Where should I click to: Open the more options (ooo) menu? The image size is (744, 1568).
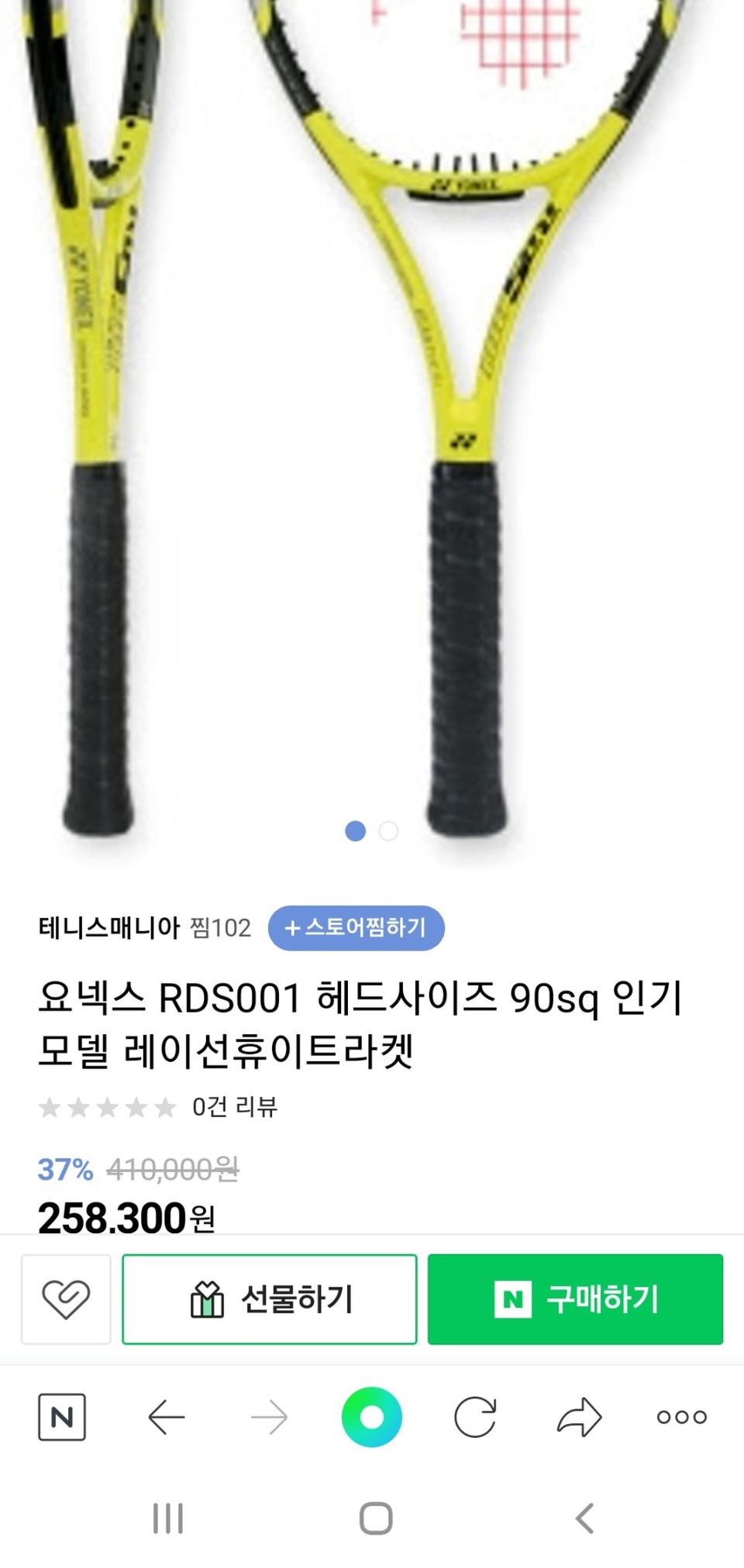[680, 1418]
